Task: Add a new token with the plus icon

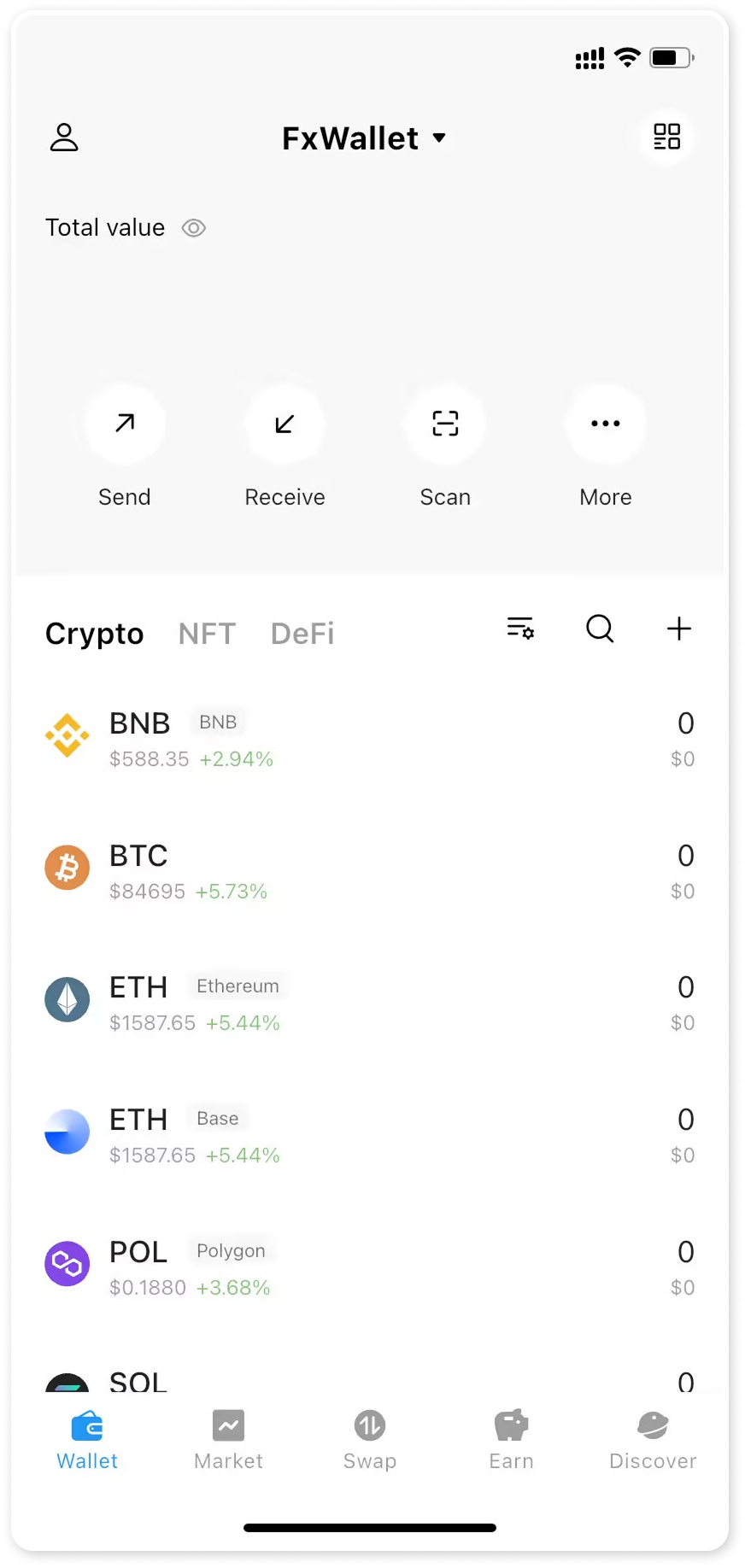Action: point(678,629)
